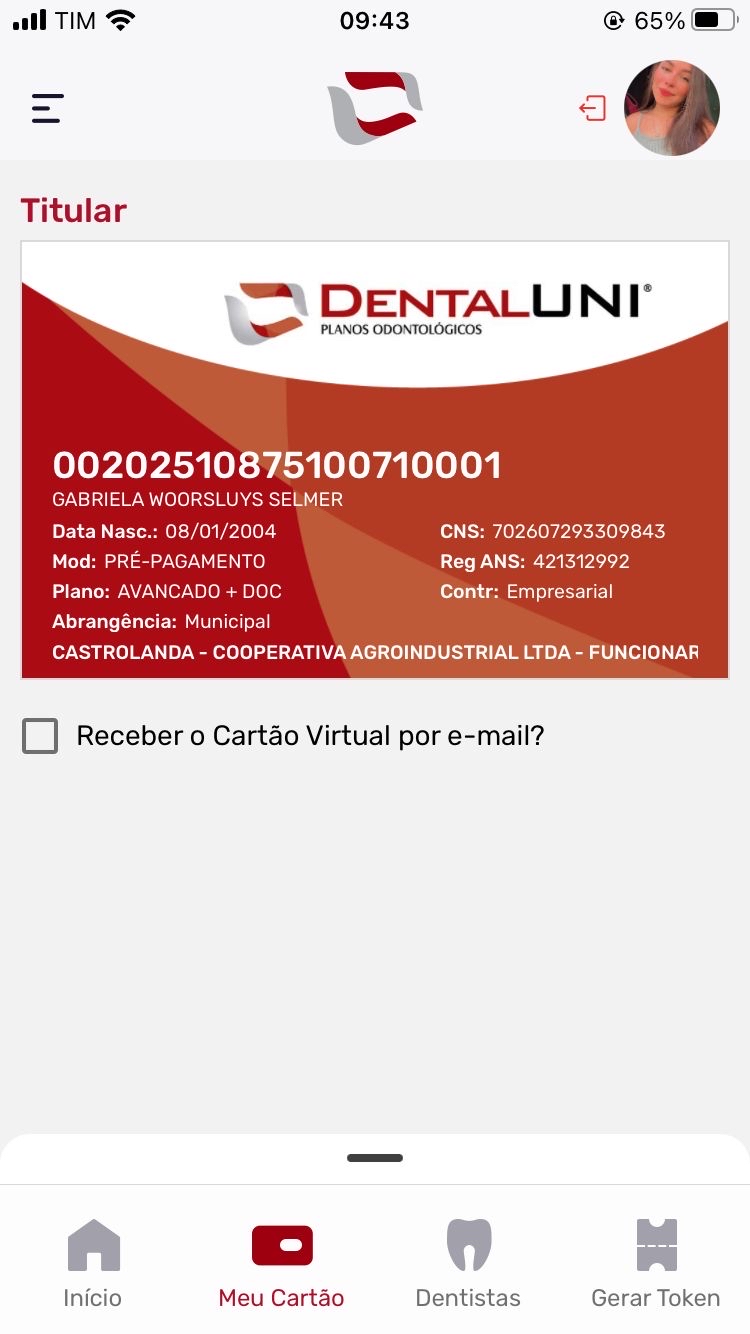
Task: Tap the red logout icon
Action: click(593, 108)
